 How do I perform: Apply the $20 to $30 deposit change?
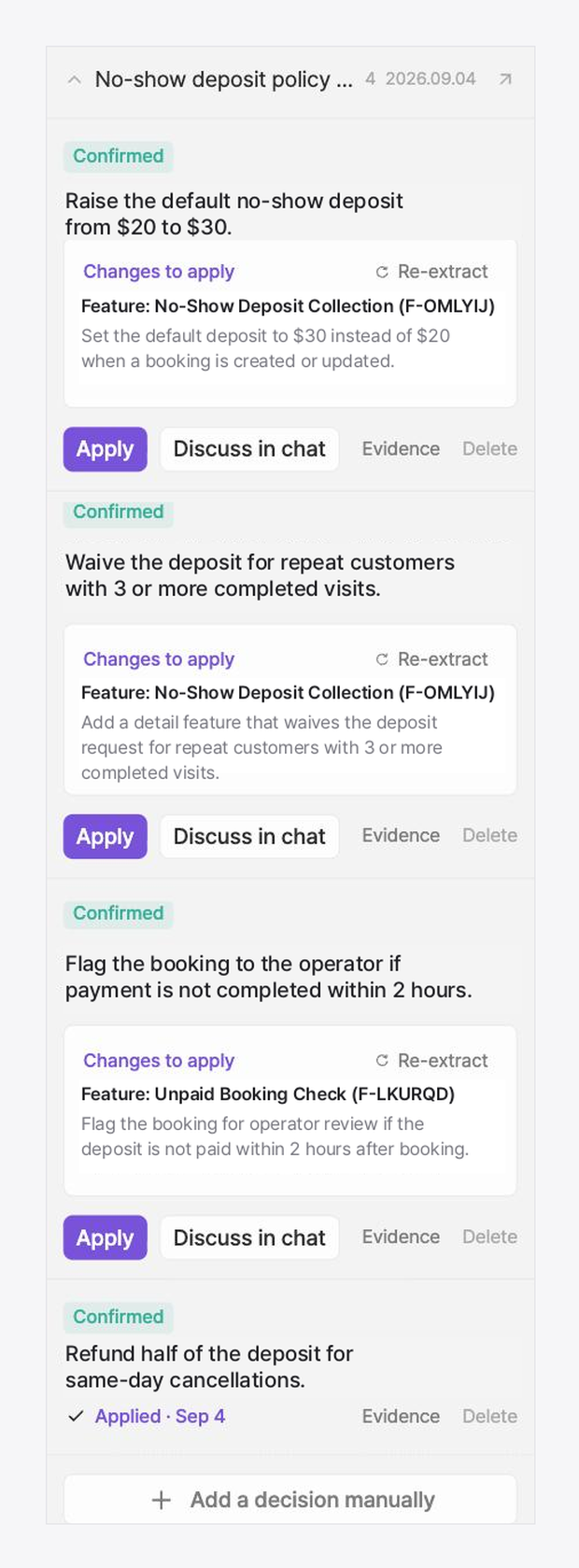coord(106,449)
